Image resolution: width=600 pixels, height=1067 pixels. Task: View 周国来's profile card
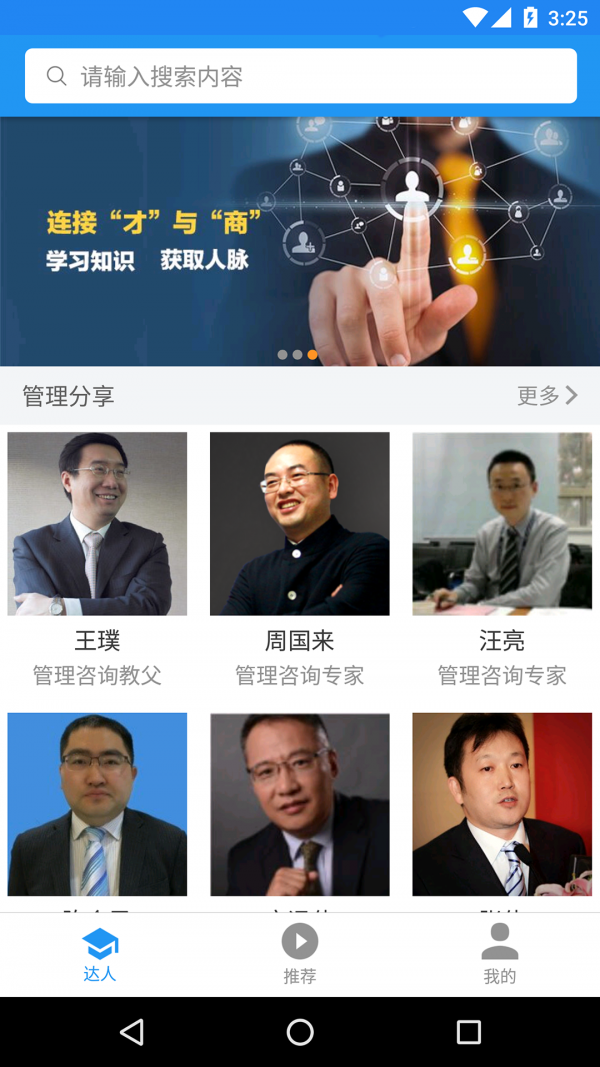pyautogui.click(x=299, y=560)
